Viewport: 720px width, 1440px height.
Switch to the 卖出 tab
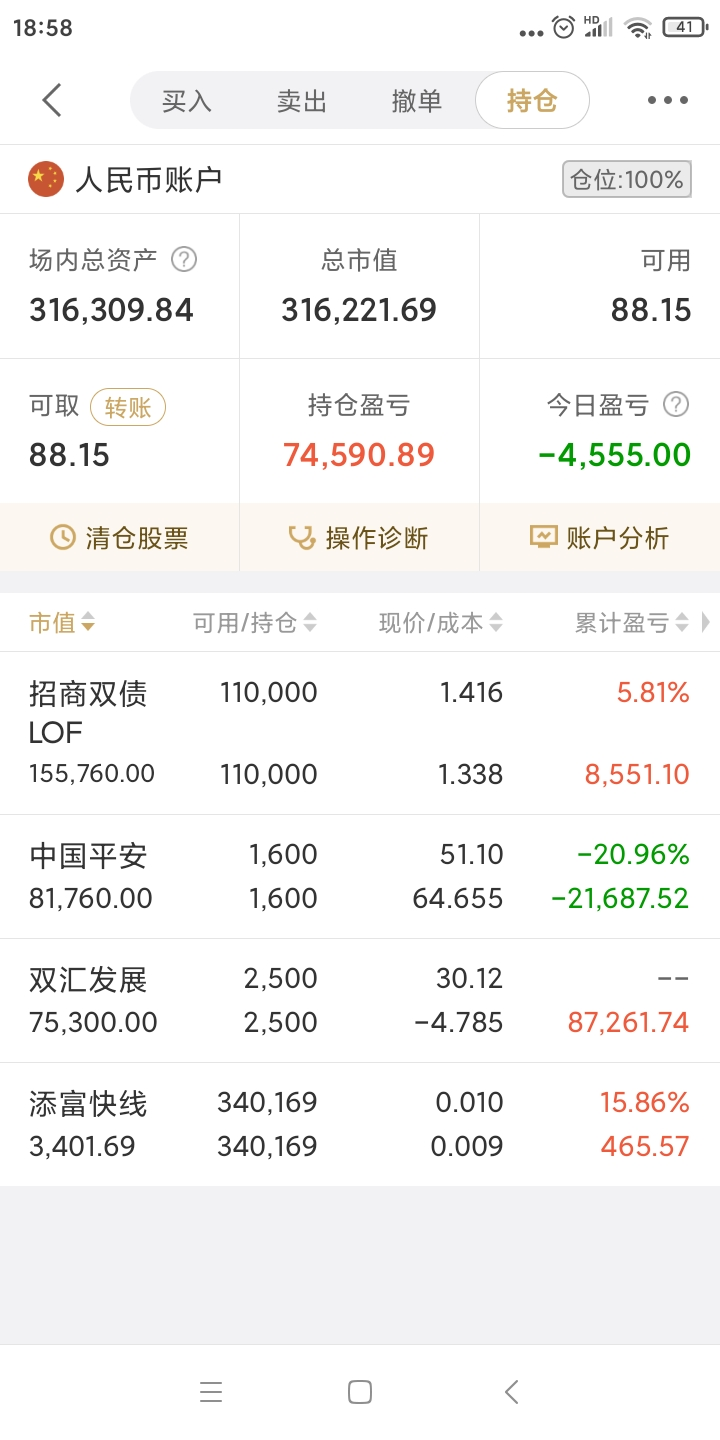(302, 101)
